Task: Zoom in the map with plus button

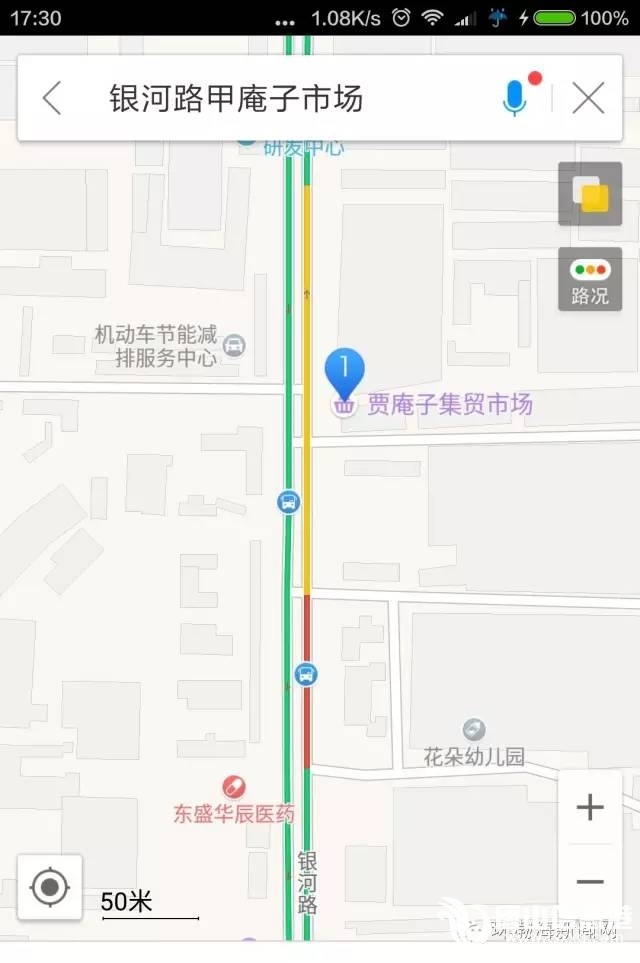Action: tap(590, 807)
